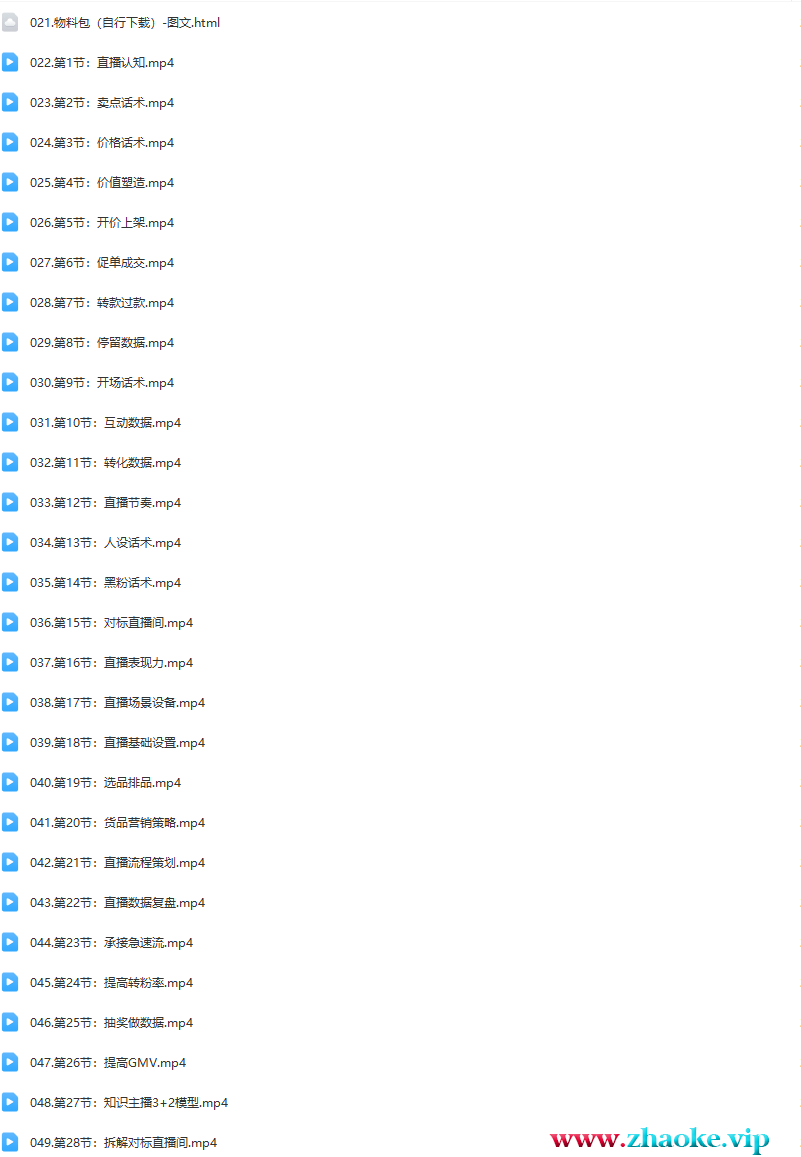Play 035 第14节 黑粉话术 video
801x1157 pixels.
point(105,582)
